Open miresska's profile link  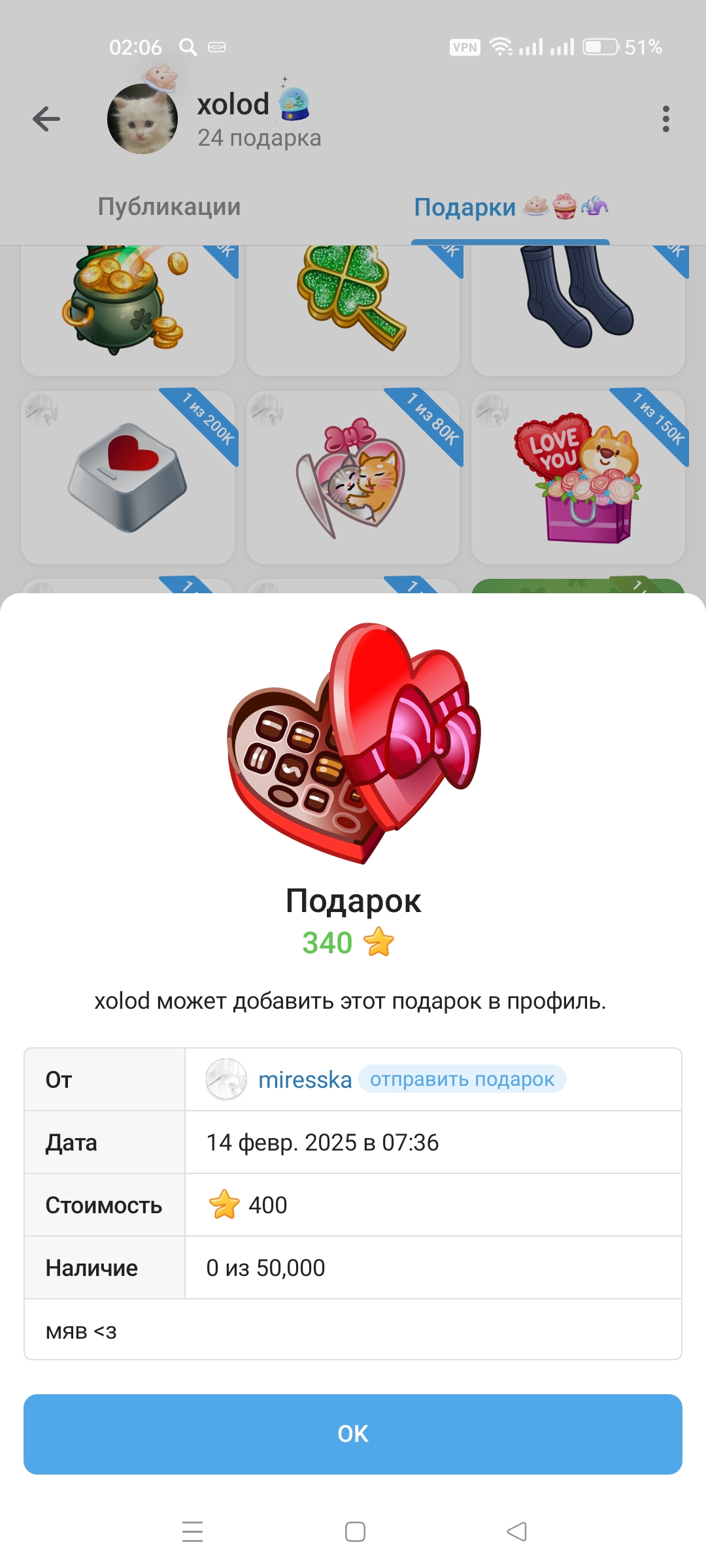(x=305, y=1080)
